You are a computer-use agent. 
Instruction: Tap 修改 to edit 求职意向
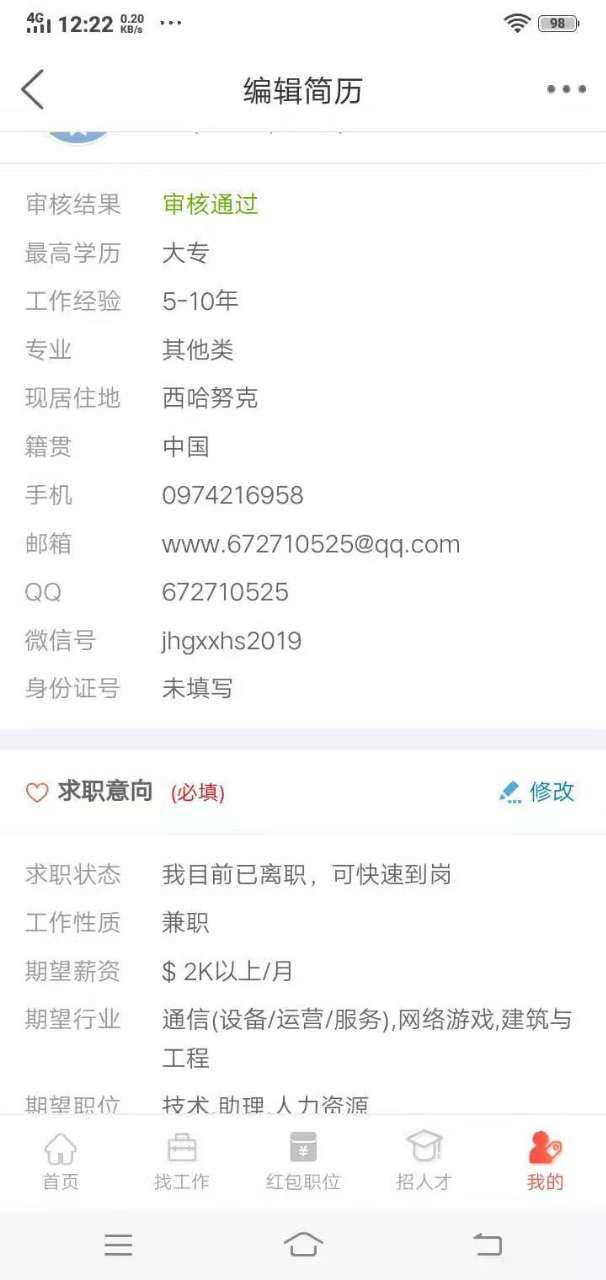(x=538, y=791)
